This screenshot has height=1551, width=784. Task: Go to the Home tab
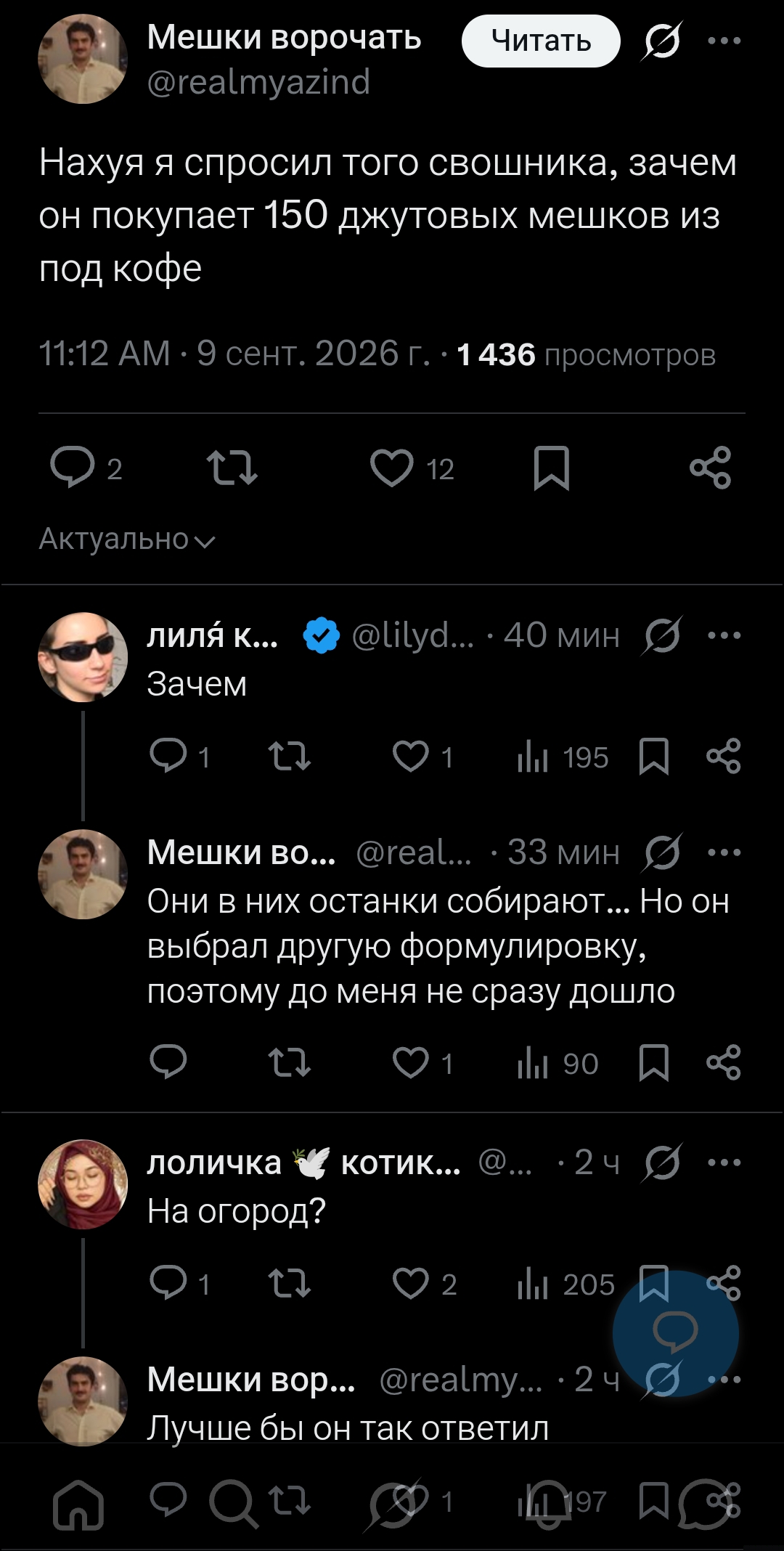tap(78, 1505)
